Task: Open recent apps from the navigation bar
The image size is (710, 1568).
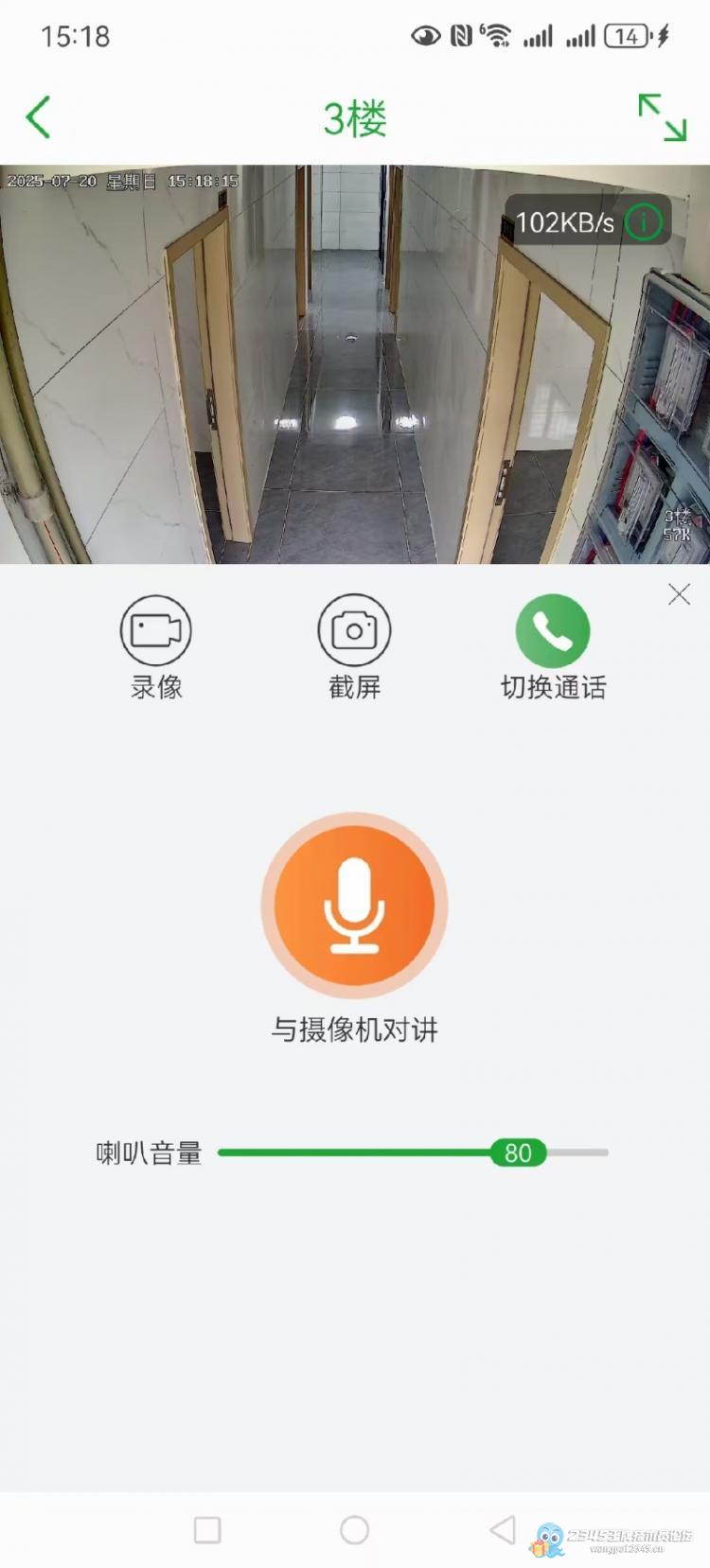Action: (207, 1530)
